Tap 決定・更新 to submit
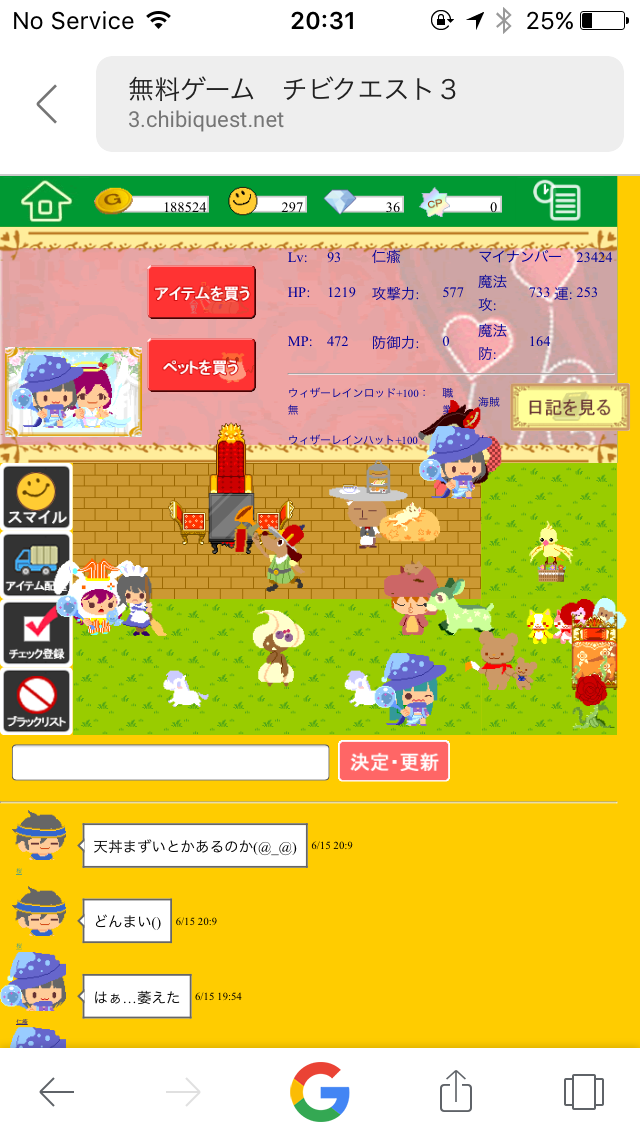 394,762
